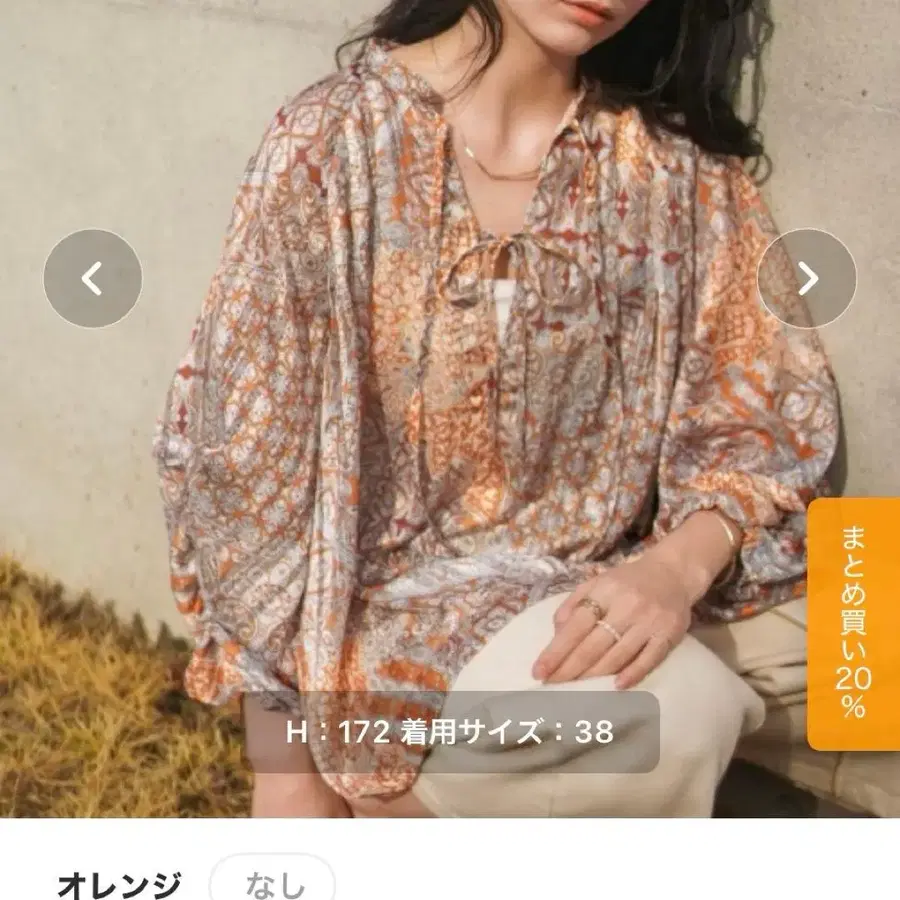Go to the next product photo
900x900 pixels.
point(807,278)
